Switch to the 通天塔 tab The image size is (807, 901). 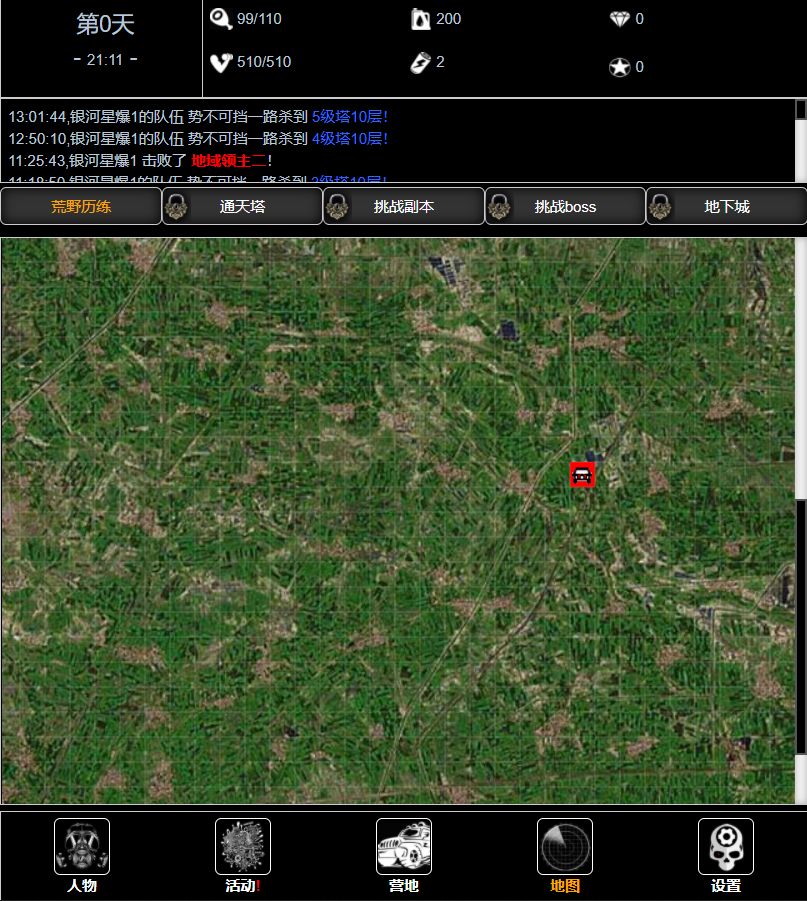[242, 206]
